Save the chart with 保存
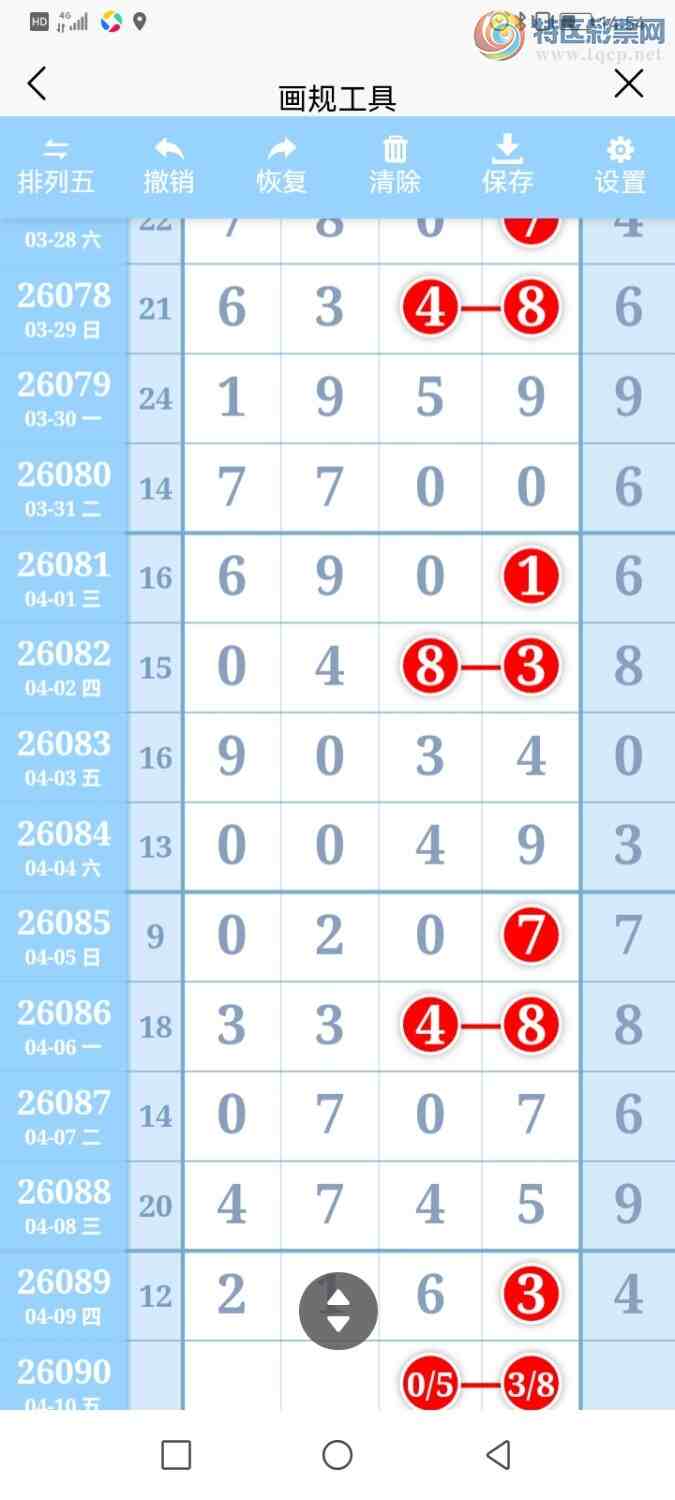This screenshot has height=1500, width=675. 508,166
